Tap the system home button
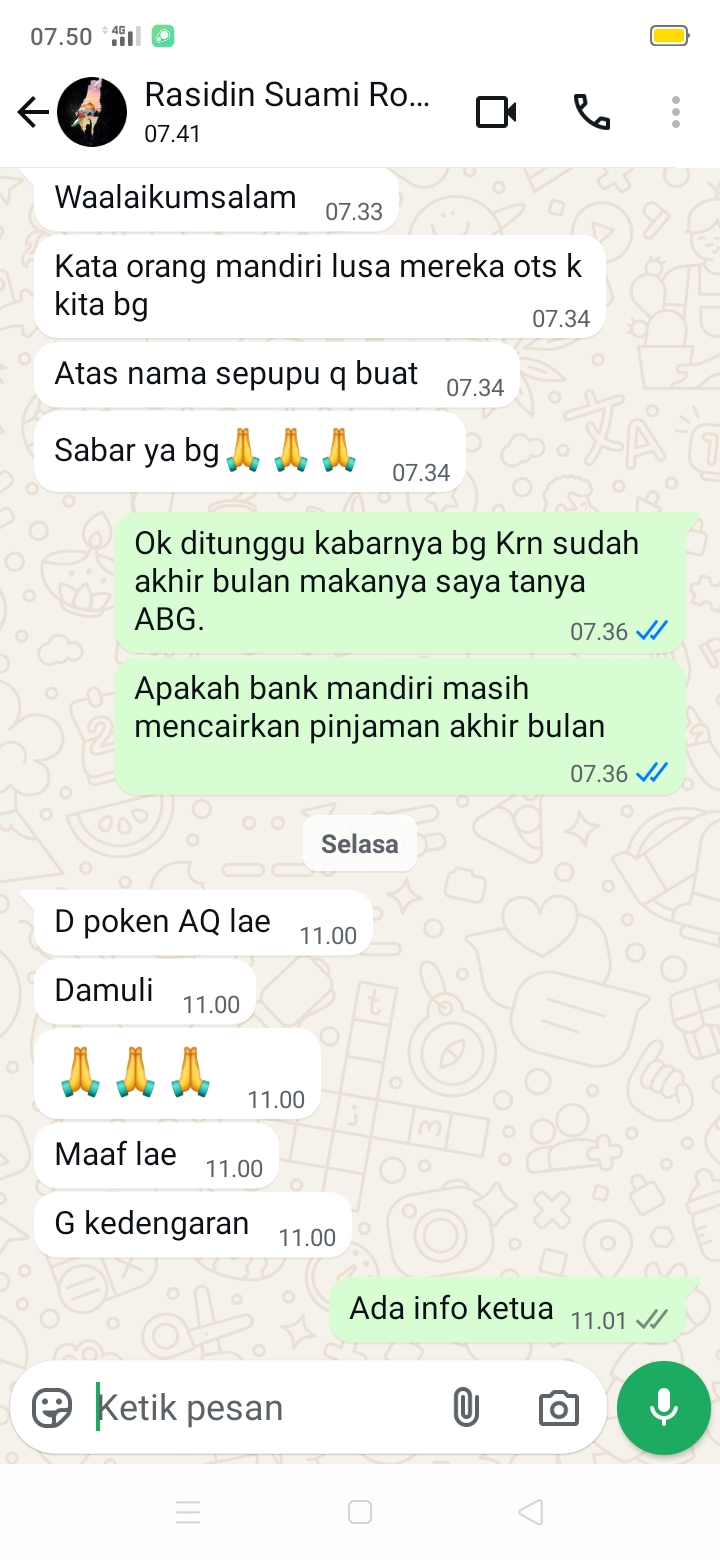 pos(360,1512)
